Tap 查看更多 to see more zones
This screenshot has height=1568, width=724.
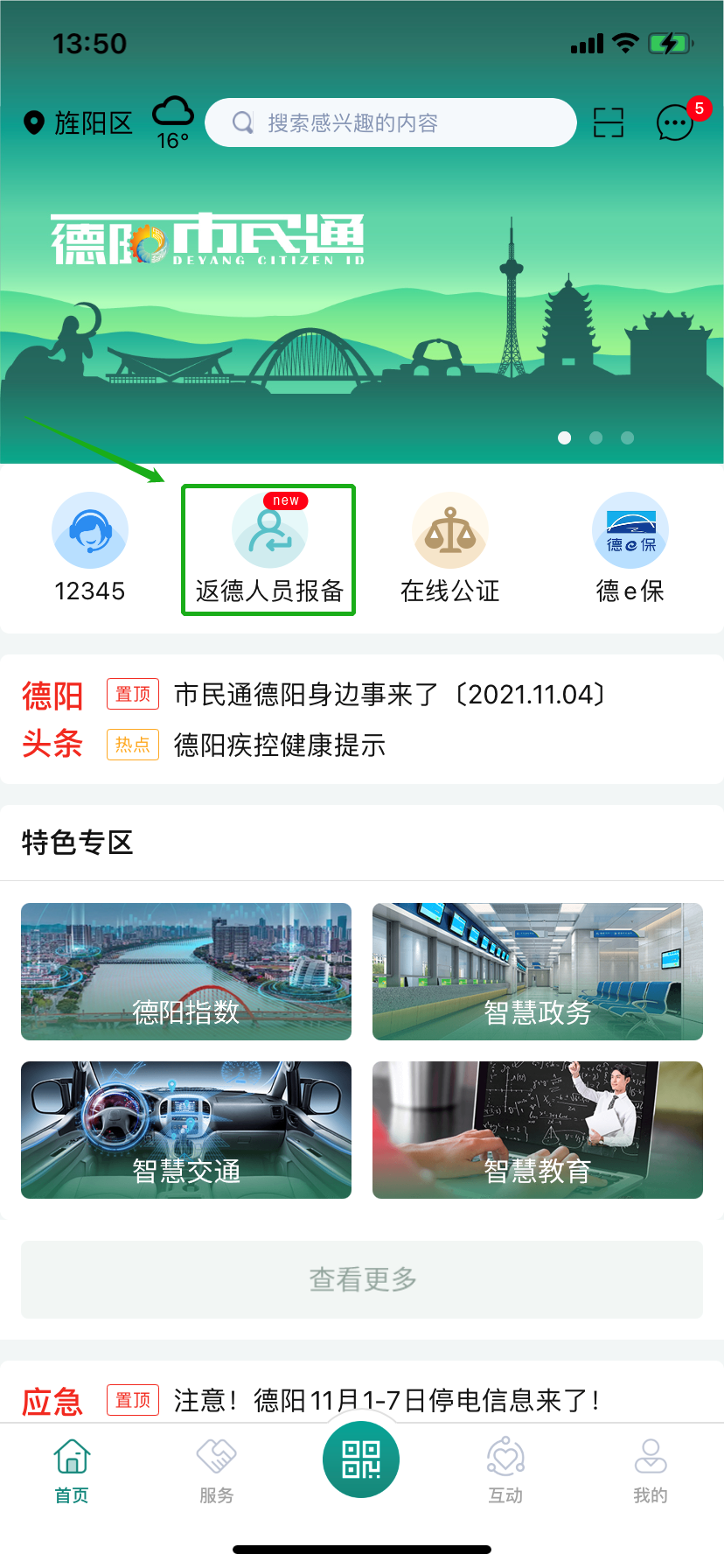[362, 1279]
